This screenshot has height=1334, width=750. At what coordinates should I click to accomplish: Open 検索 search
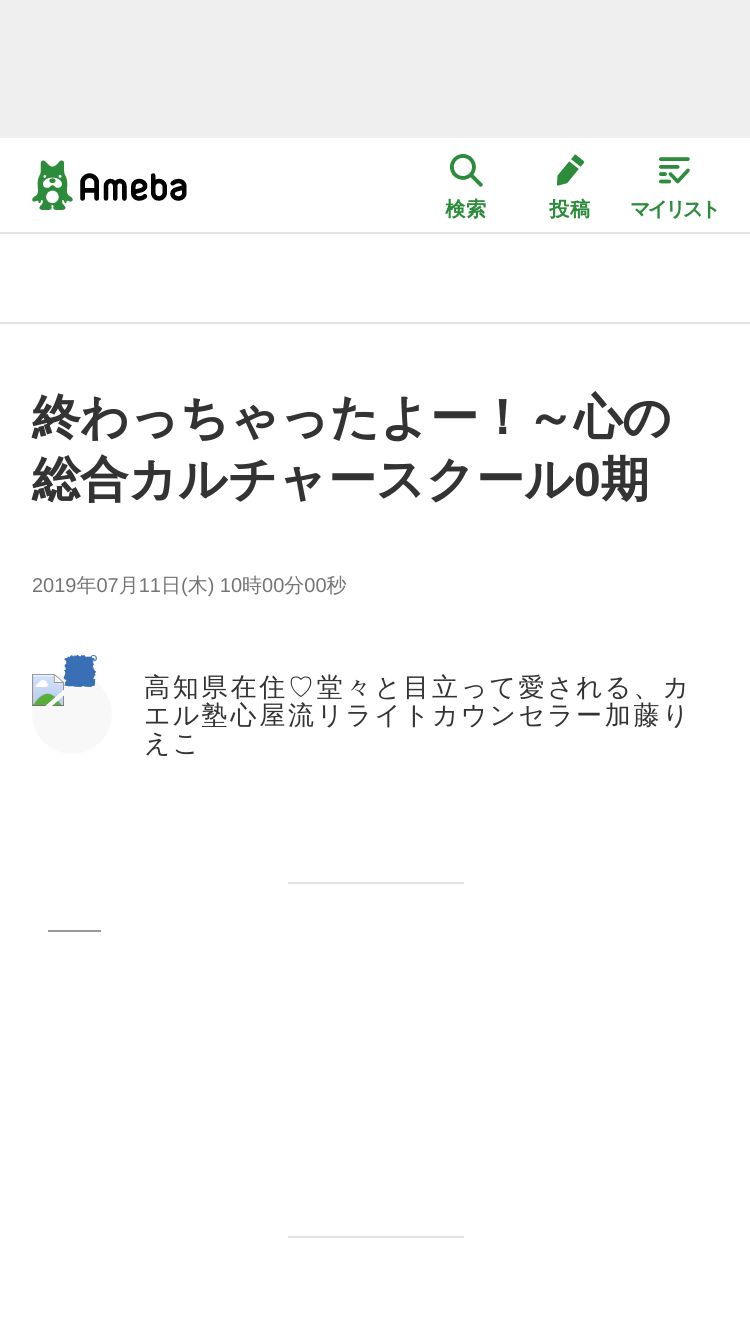(466, 186)
